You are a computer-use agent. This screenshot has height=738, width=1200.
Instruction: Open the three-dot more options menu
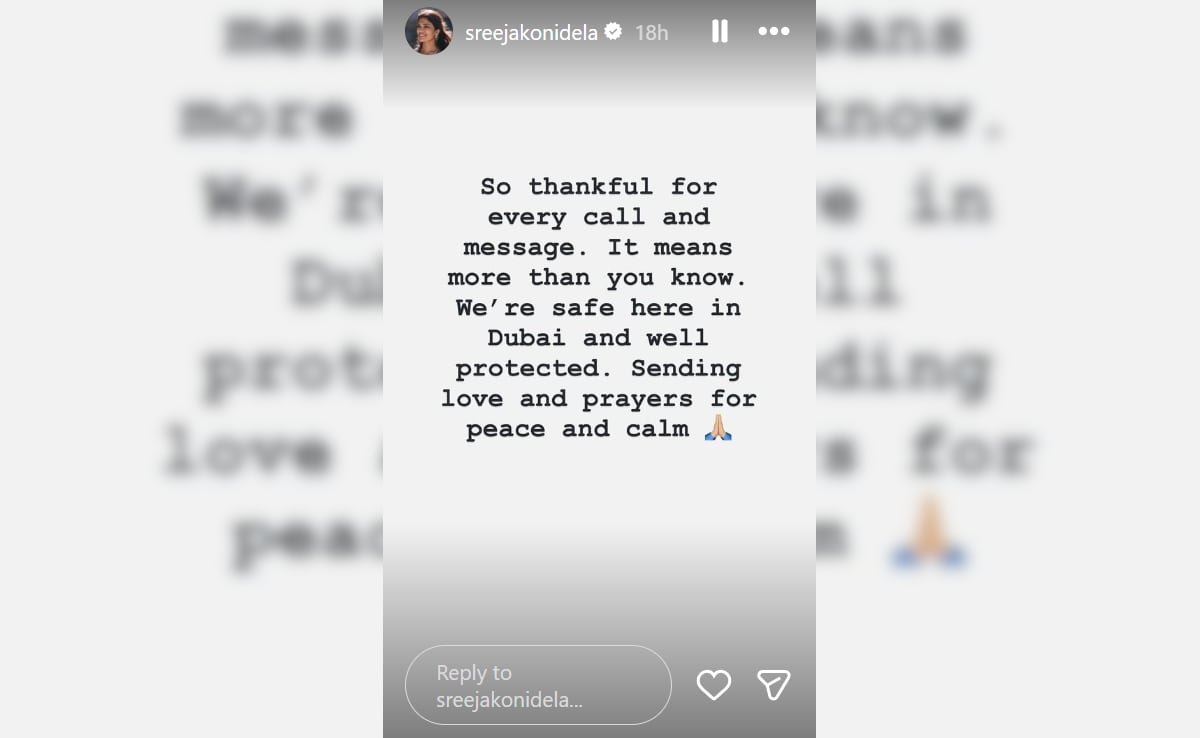tap(773, 32)
